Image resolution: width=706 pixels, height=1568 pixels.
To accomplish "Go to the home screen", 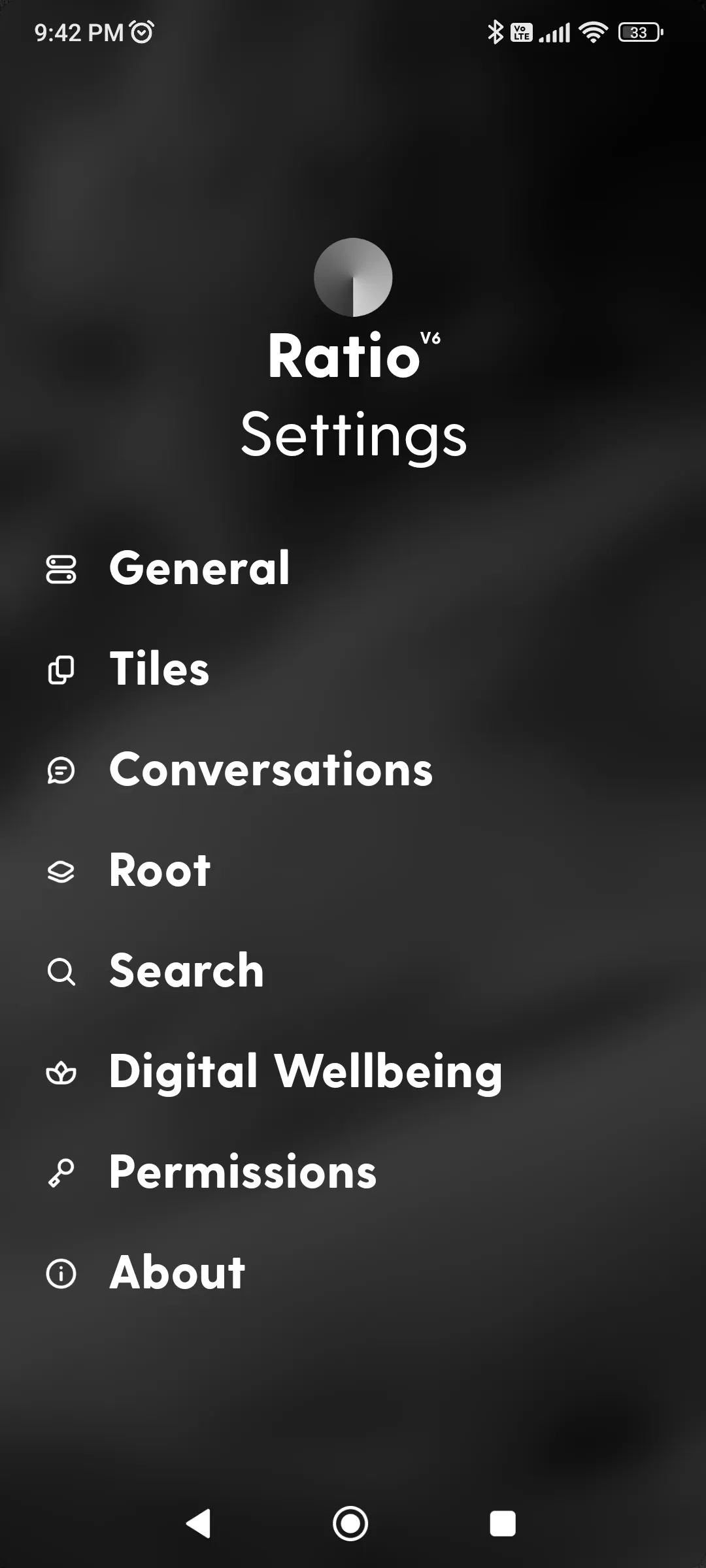I will click(350, 1524).
